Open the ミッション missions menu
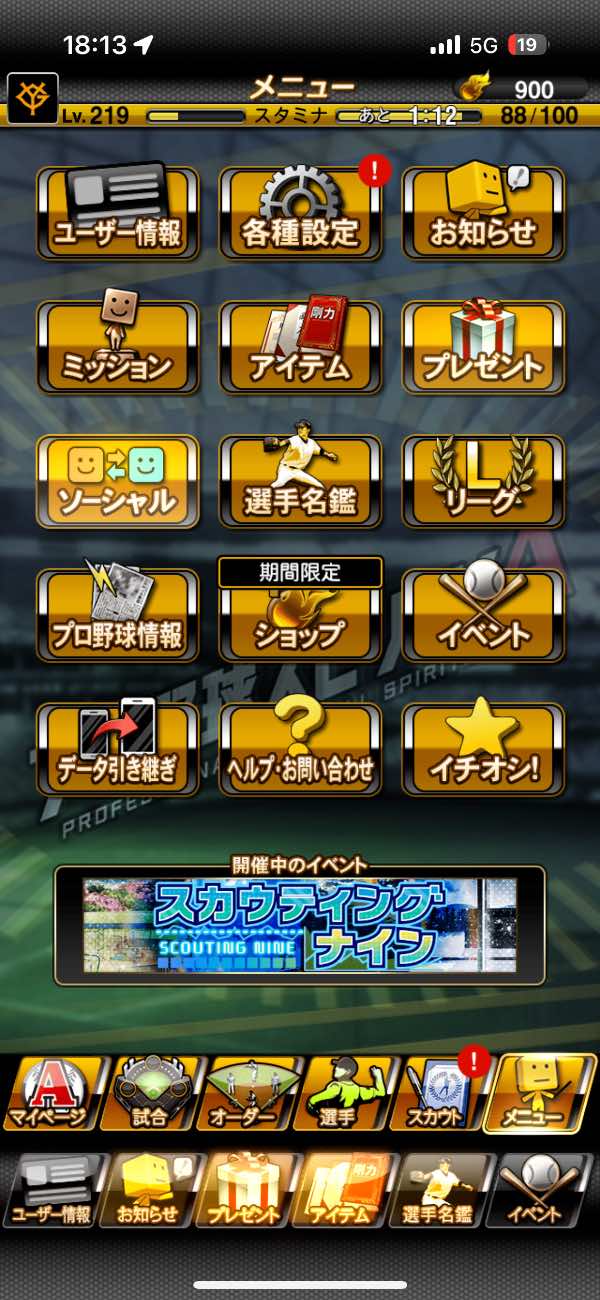Image resolution: width=600 pixels, height=1300 pixels. pyautogui.click(x=118, y=348)
